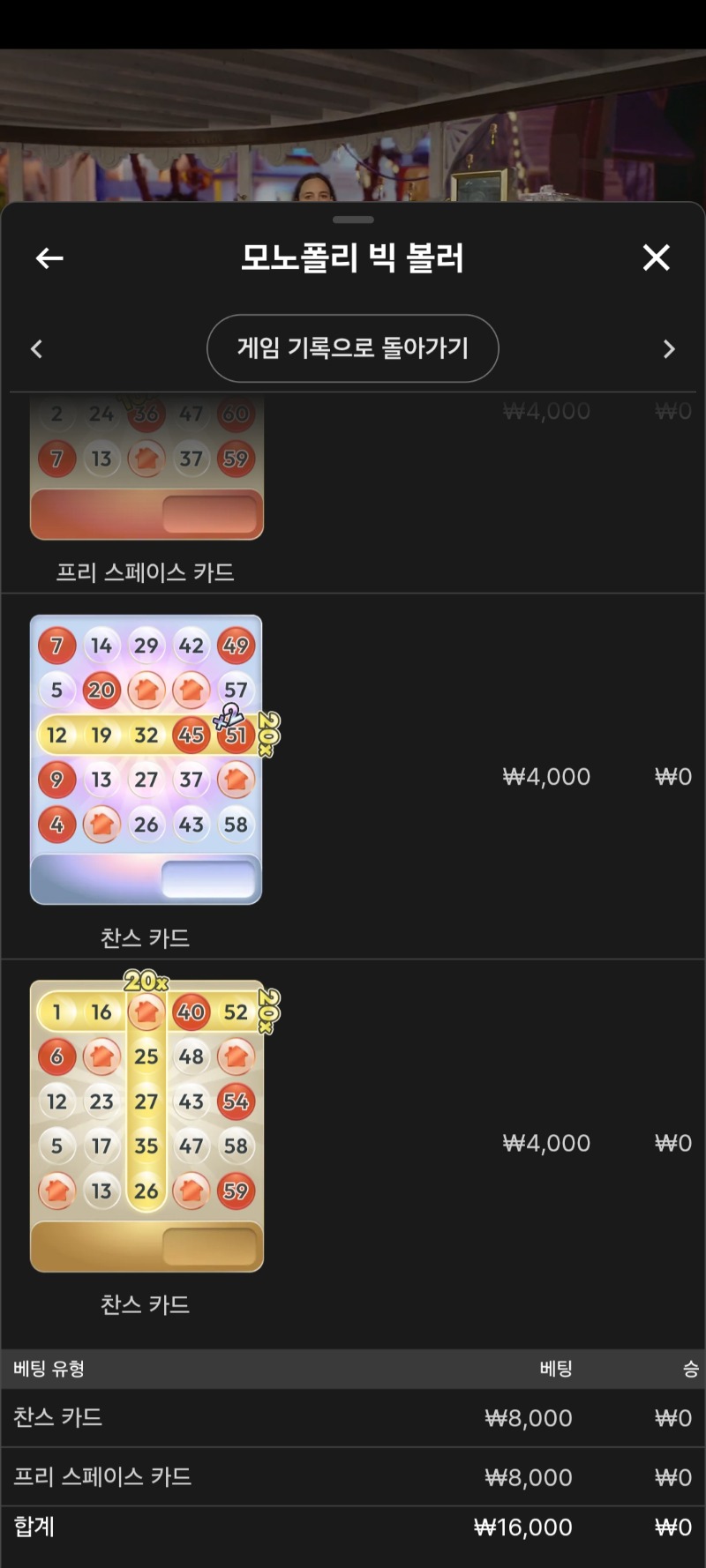The width and height of the screenshot is (706, 1568).
Task: Go to the previous game record
Action: pos(36,349)
